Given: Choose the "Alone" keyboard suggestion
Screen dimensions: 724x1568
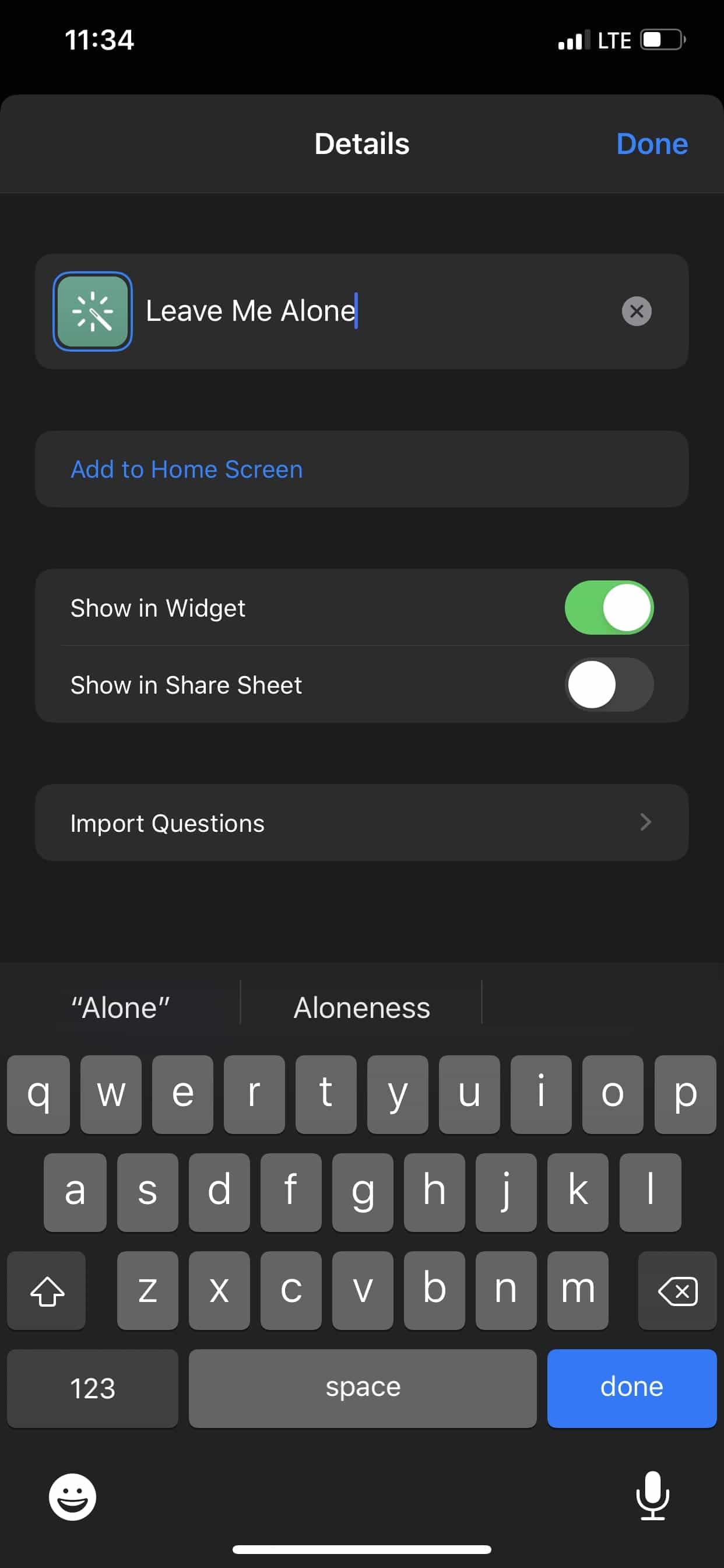Looking at the screenshot, I should (121, 1007).
